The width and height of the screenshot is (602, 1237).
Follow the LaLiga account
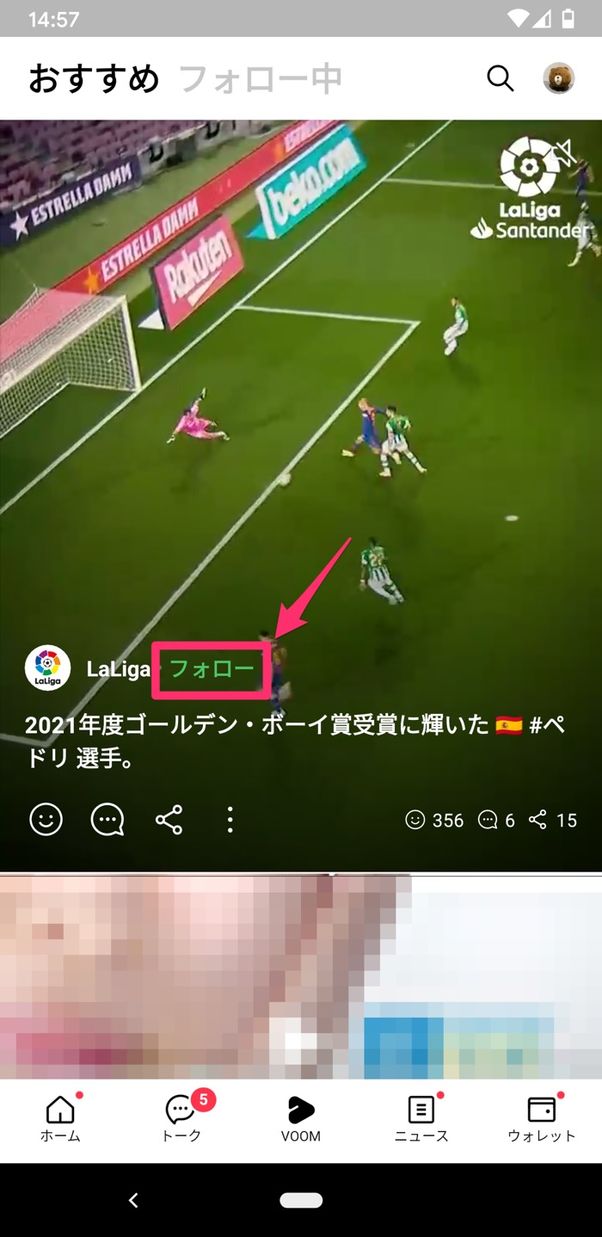tap(211, 669)
